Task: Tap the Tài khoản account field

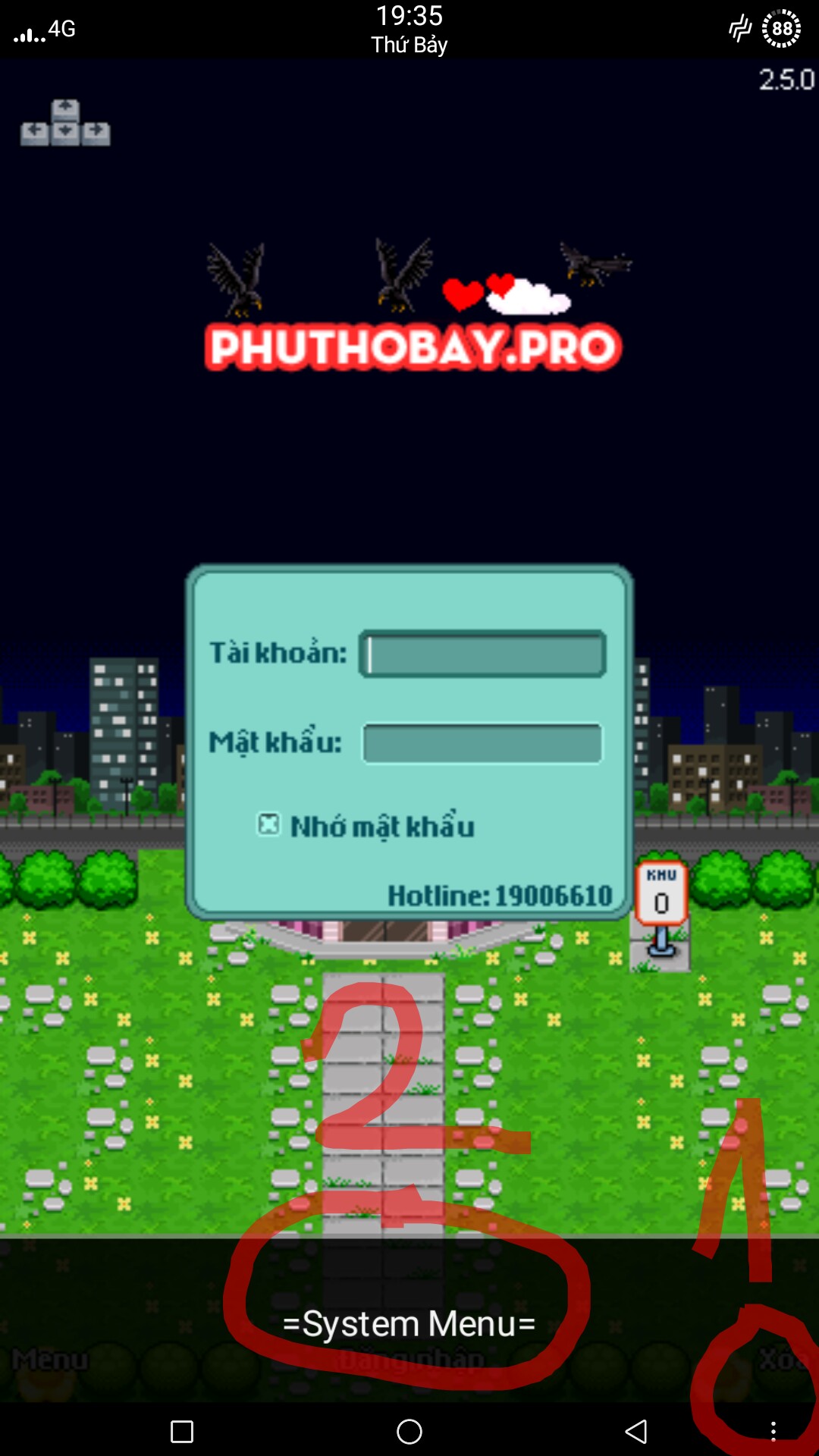Action: tap(482, 654)
